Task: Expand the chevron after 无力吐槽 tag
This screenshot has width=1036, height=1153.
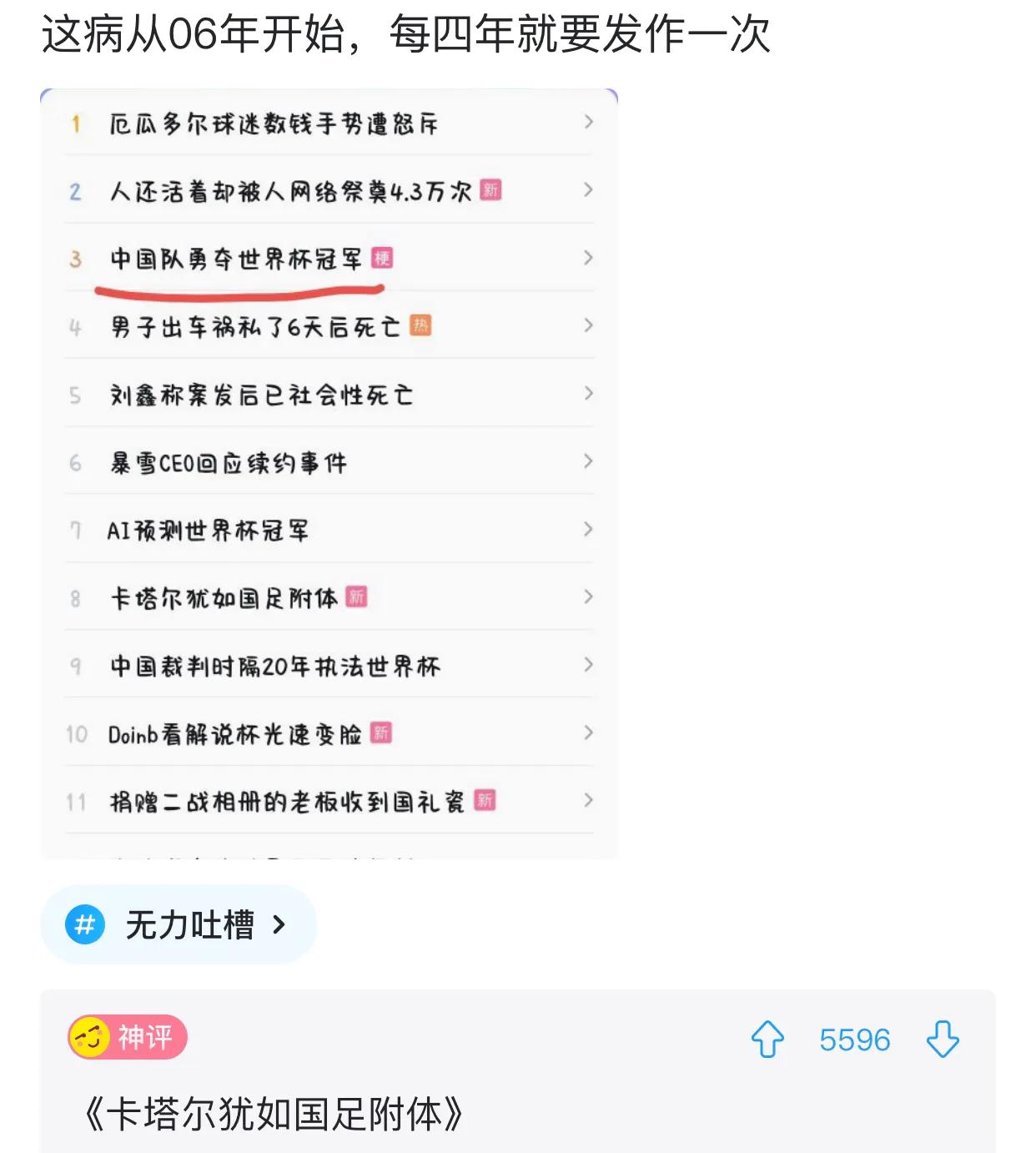Action: (279, 924)
